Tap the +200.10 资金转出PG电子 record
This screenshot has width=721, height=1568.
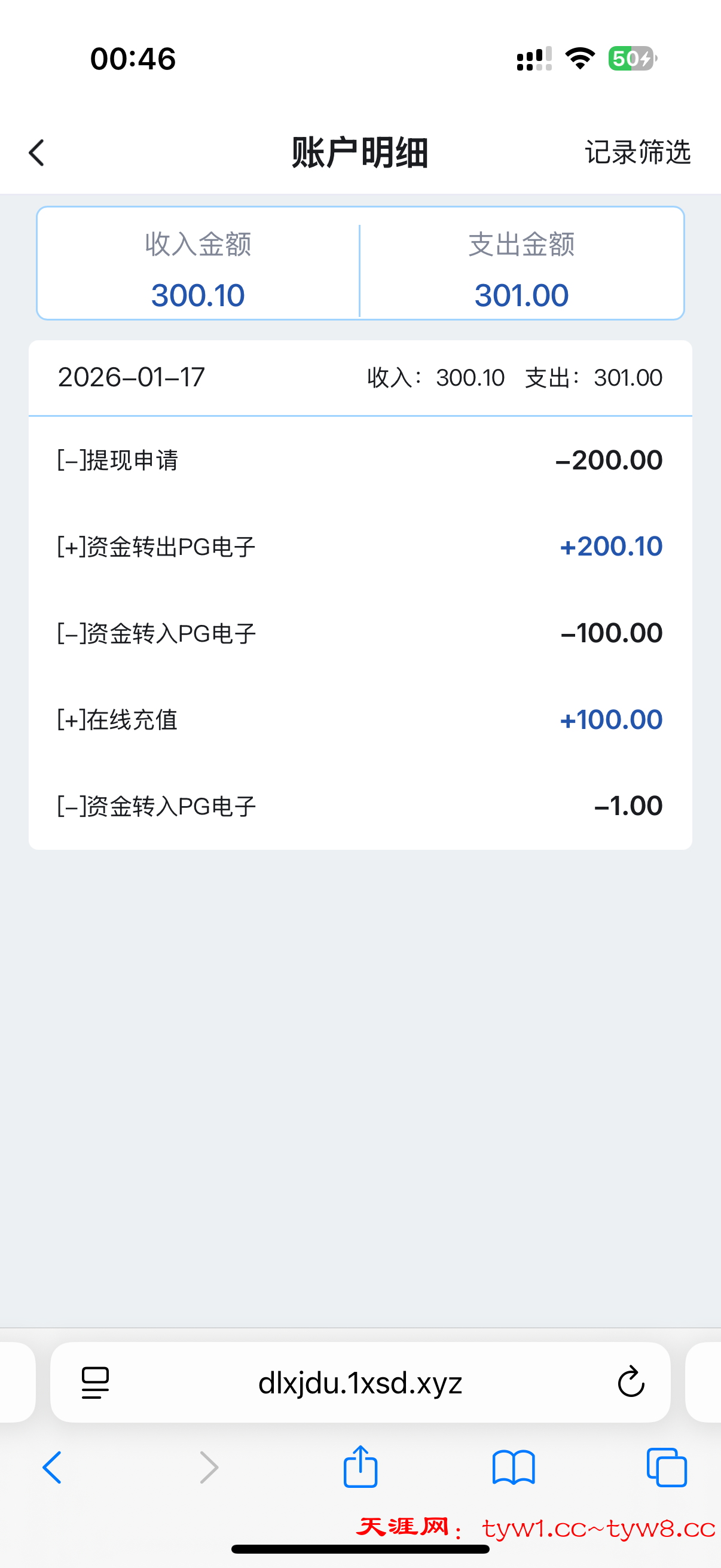tap(360, 547)
